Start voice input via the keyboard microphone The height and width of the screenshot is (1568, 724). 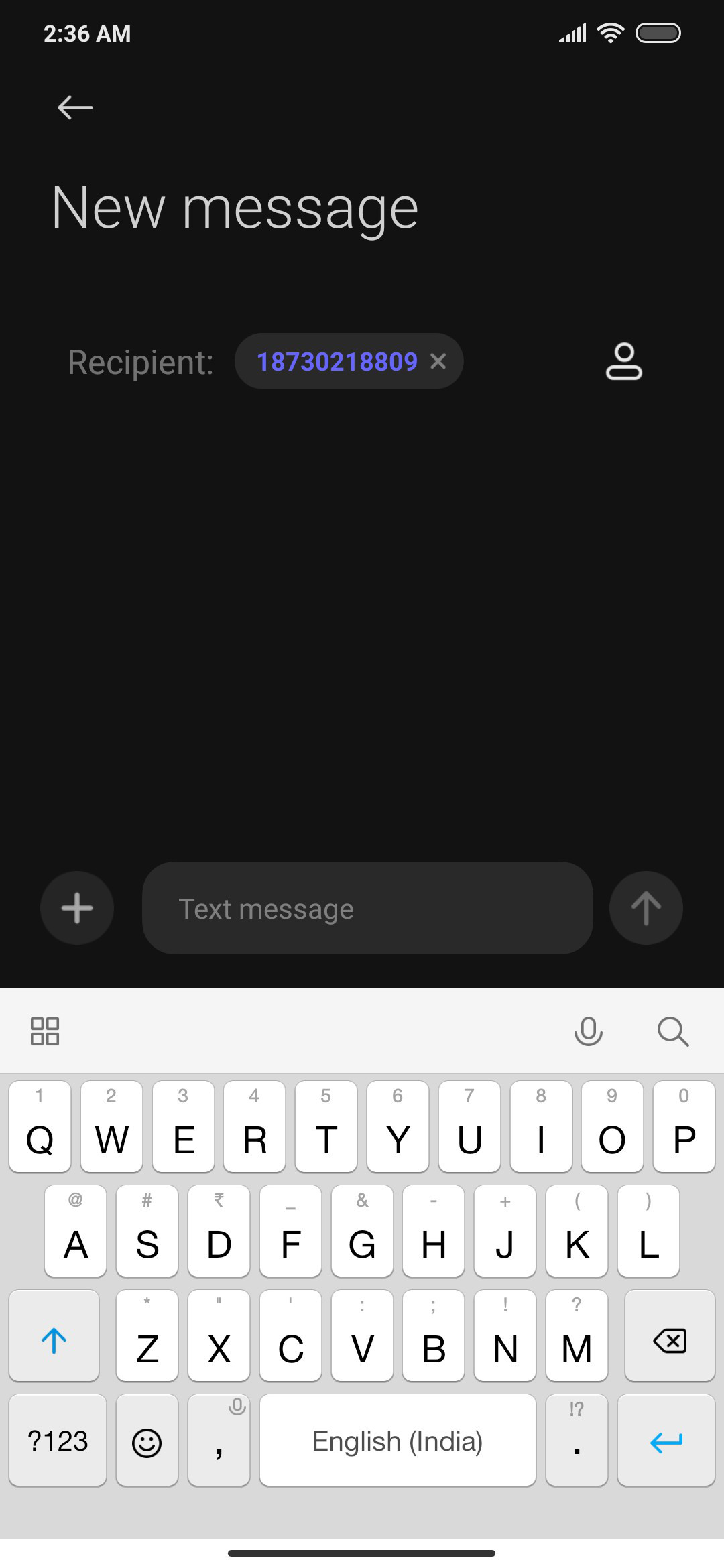coord(589,1031)
